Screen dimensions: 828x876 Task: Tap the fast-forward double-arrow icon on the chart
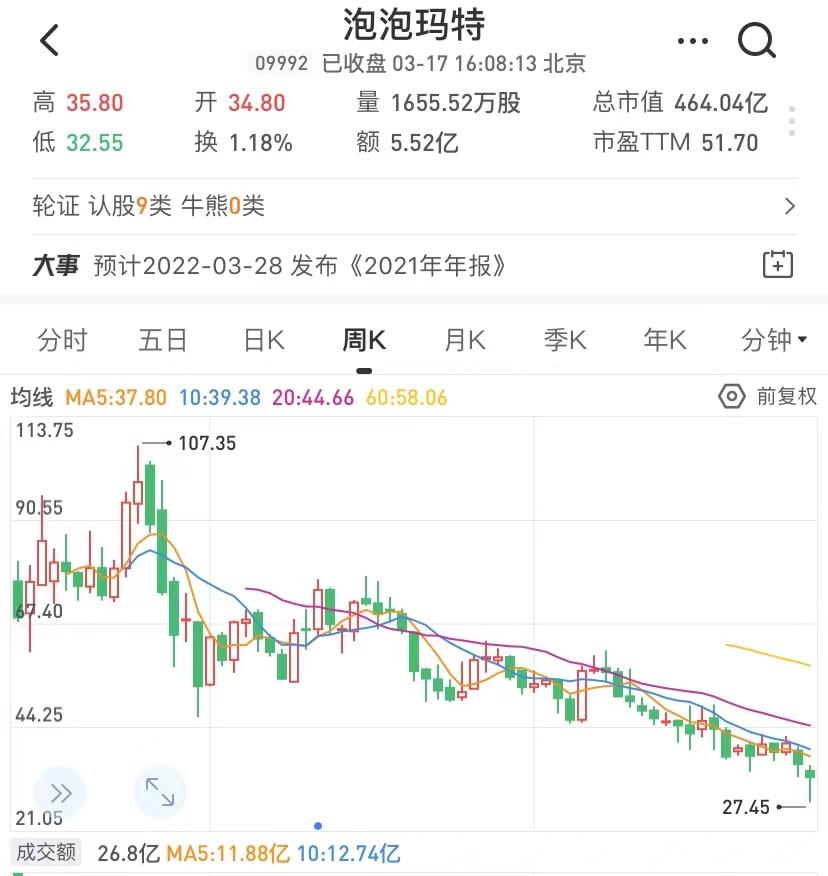(61, 791)
